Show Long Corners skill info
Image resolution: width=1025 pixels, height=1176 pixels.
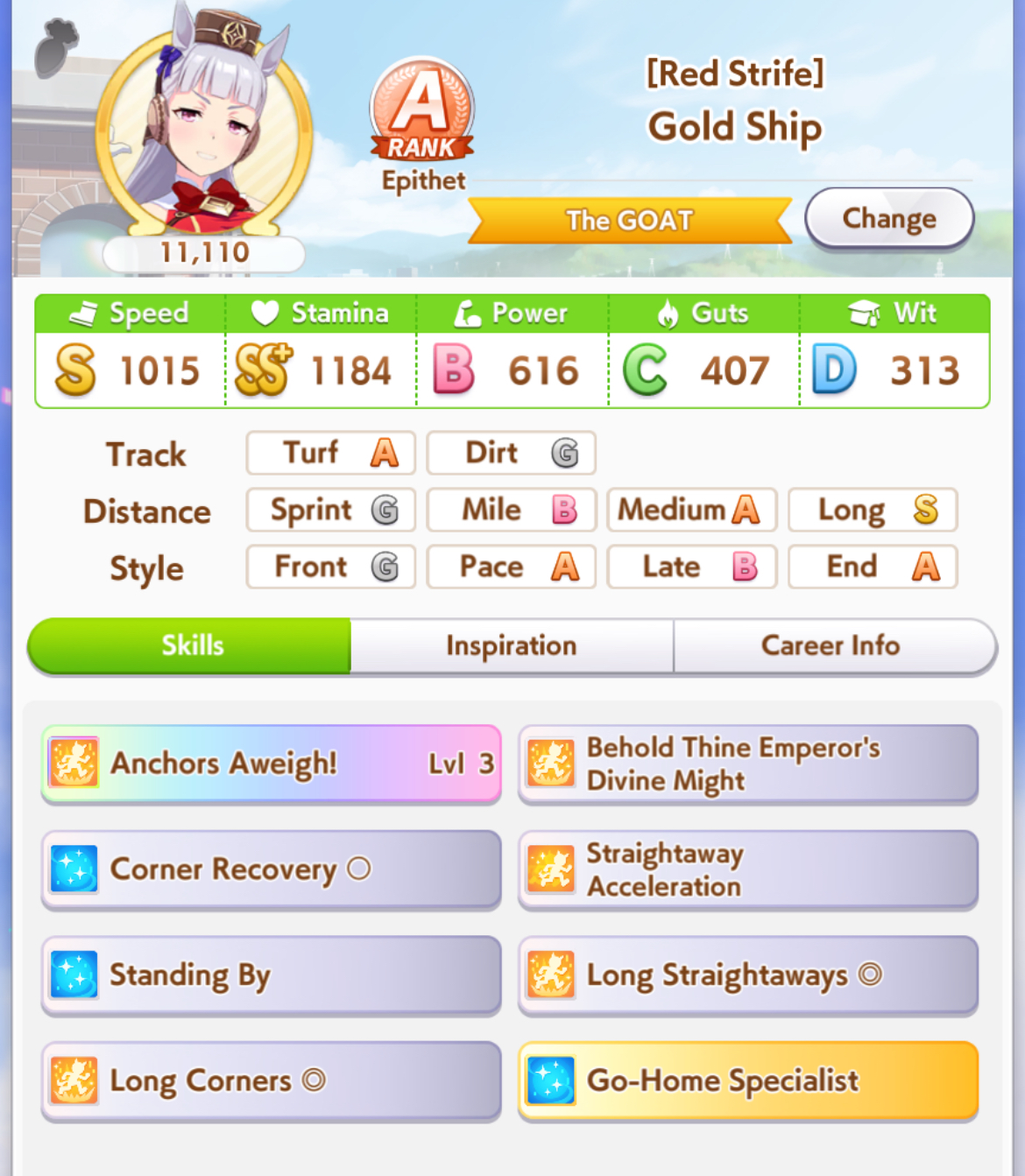click(x=271, y=1081)
